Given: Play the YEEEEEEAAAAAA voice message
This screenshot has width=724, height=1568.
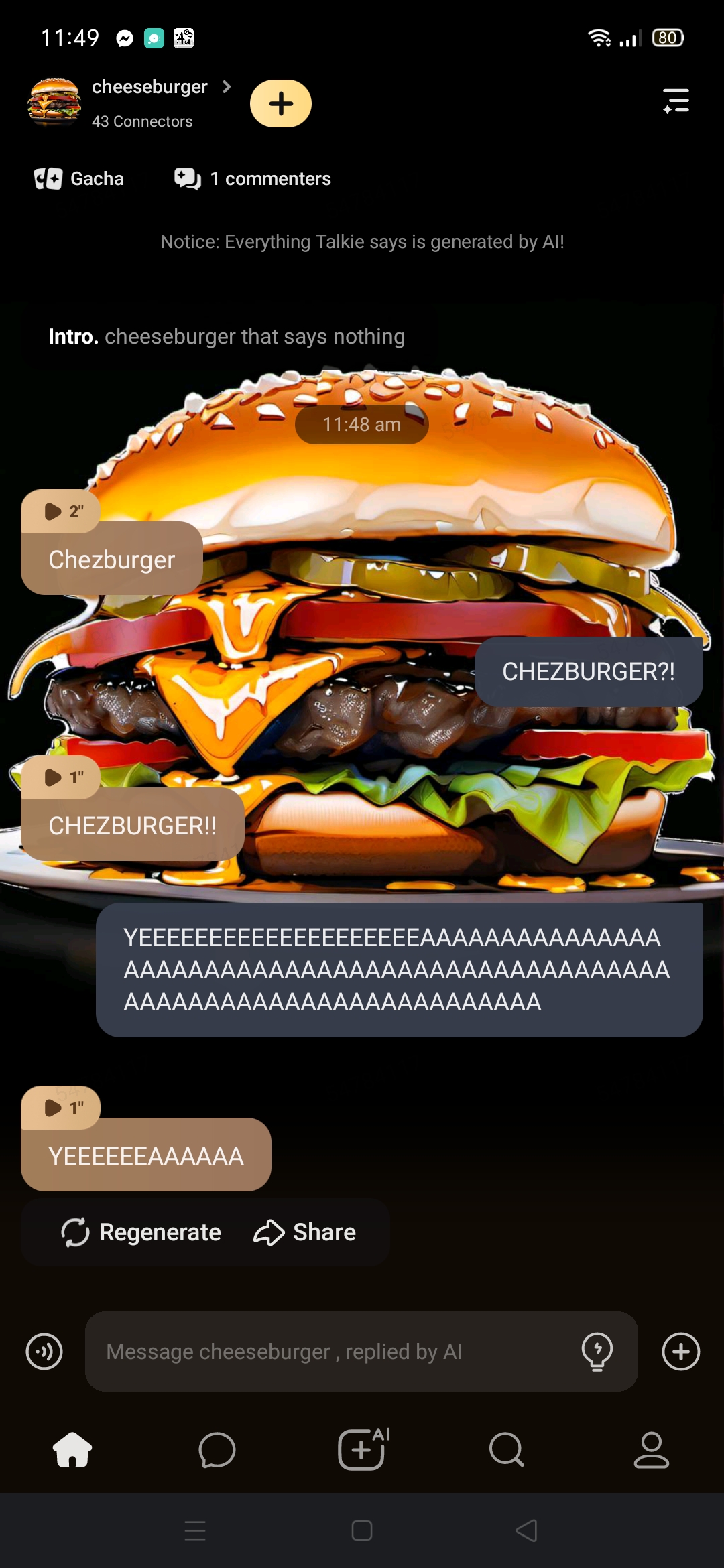Looking at the screenshot, I should [61, 1108].
